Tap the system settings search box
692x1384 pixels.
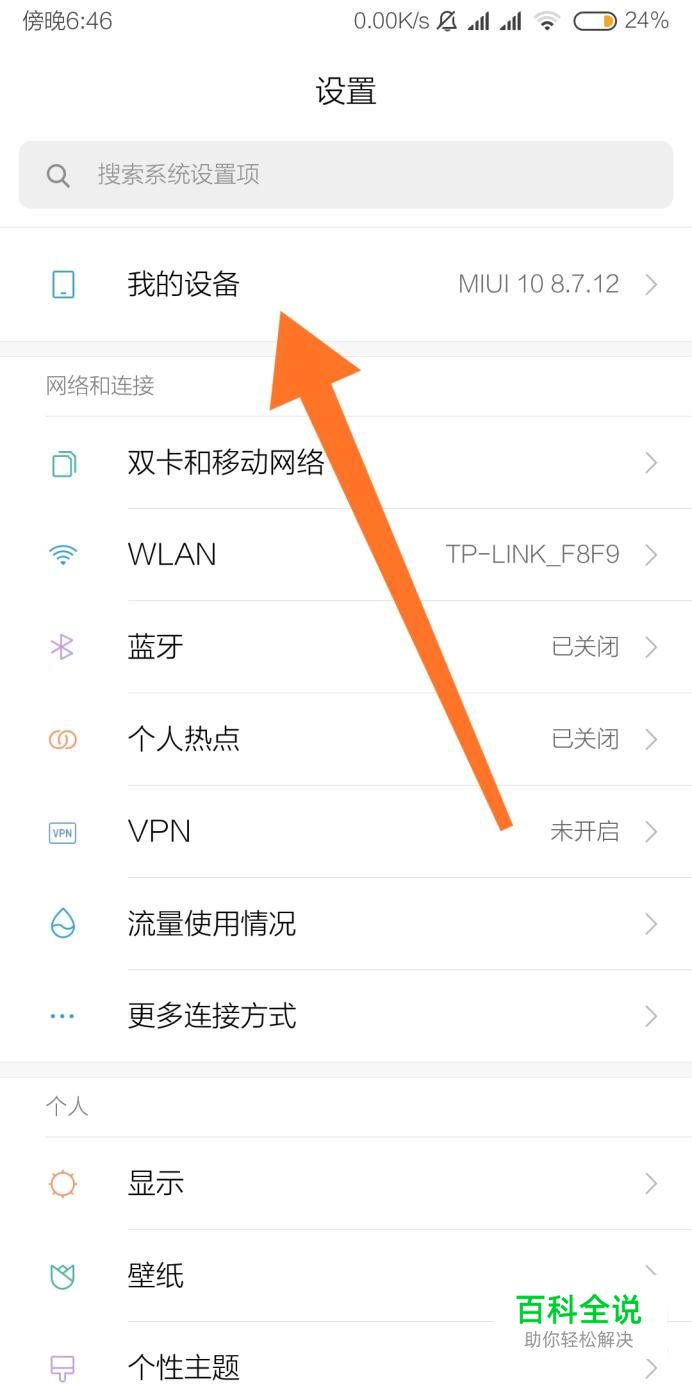[345, 175]
